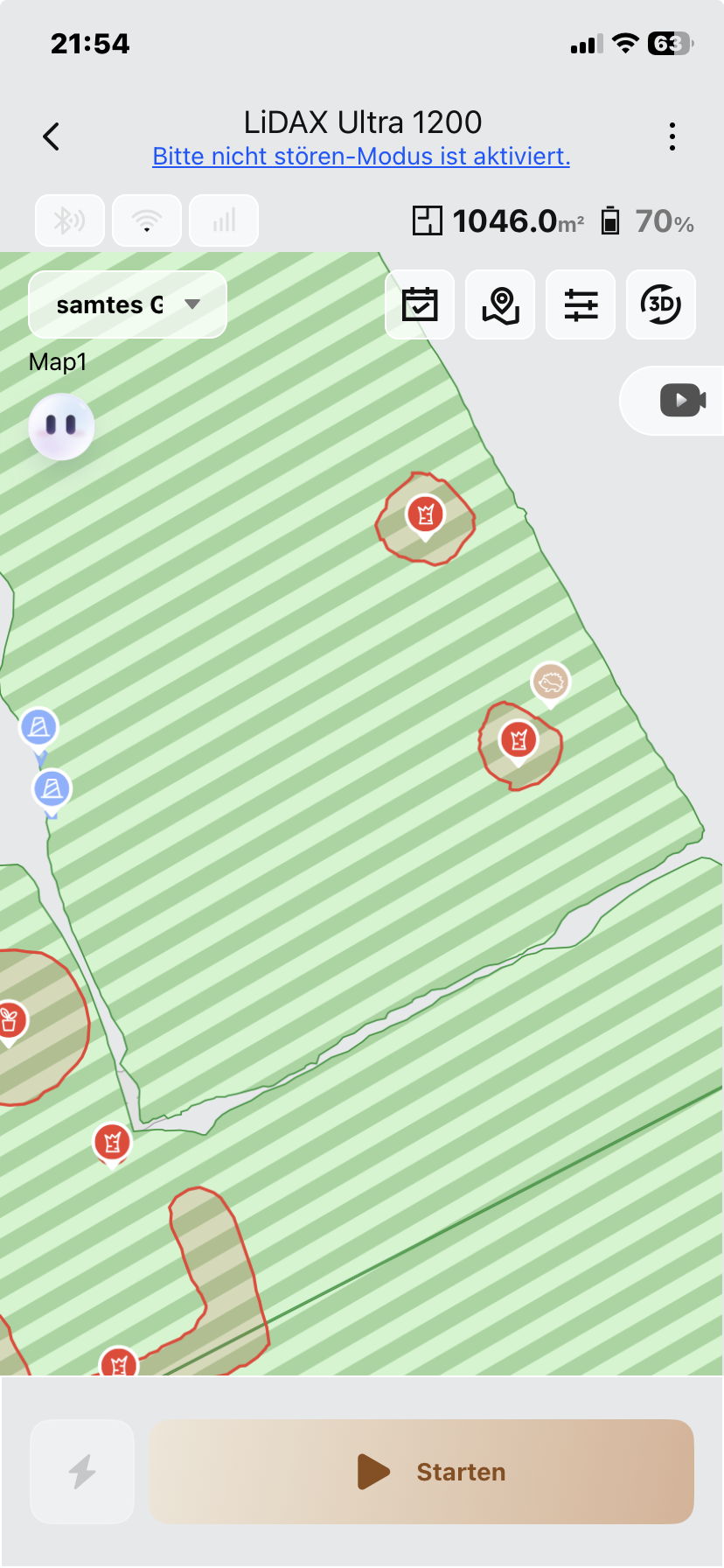Expand the 'samtes G' zone dropdown

[128, 304]
